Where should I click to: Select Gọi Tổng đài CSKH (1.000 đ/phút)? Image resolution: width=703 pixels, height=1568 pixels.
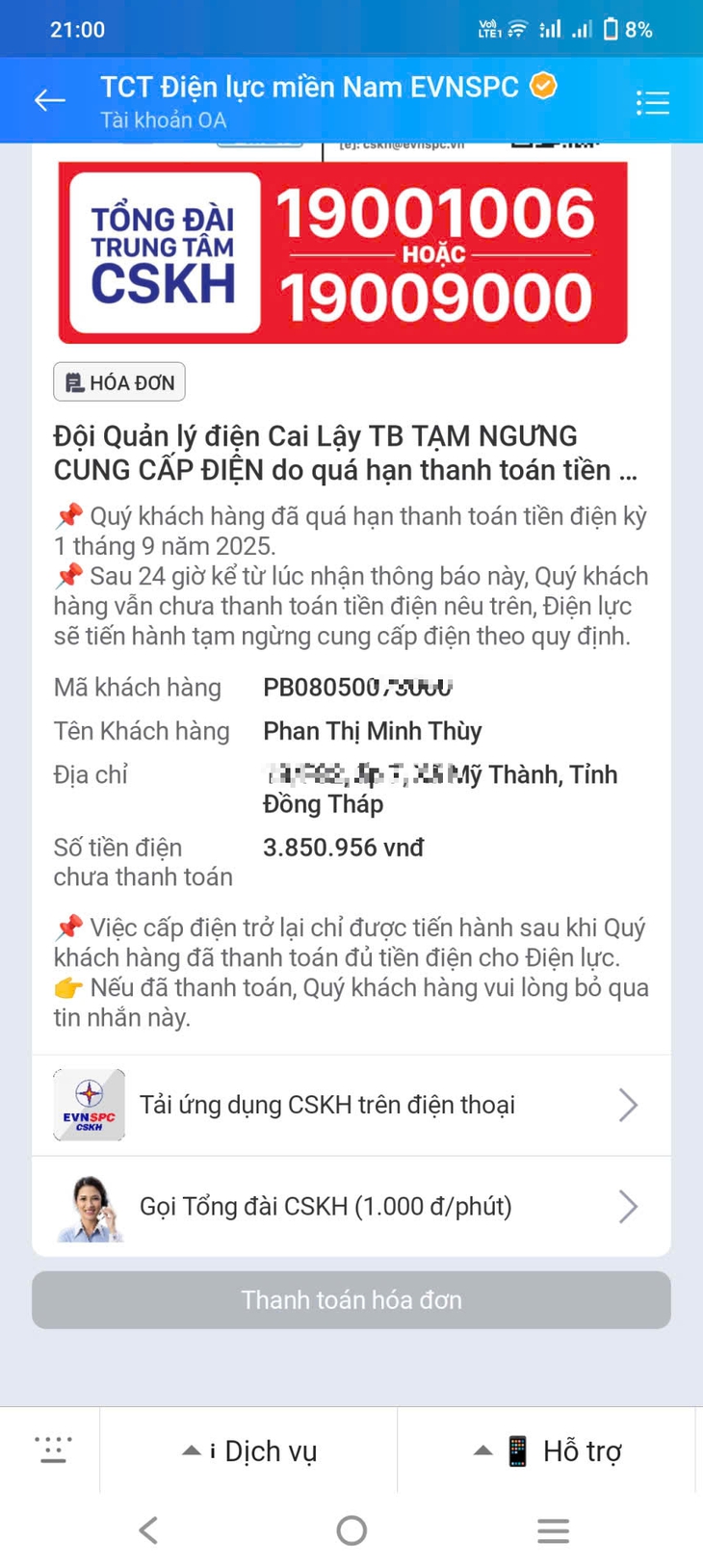[x=351, y=1206]
